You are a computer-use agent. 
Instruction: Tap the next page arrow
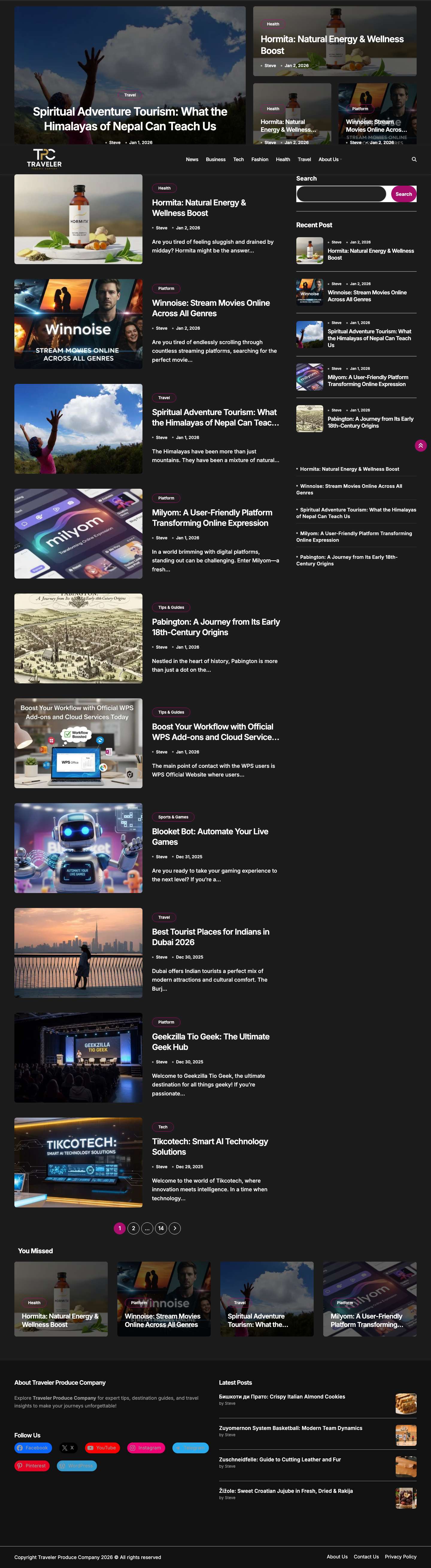click(x=175, y=1228)
